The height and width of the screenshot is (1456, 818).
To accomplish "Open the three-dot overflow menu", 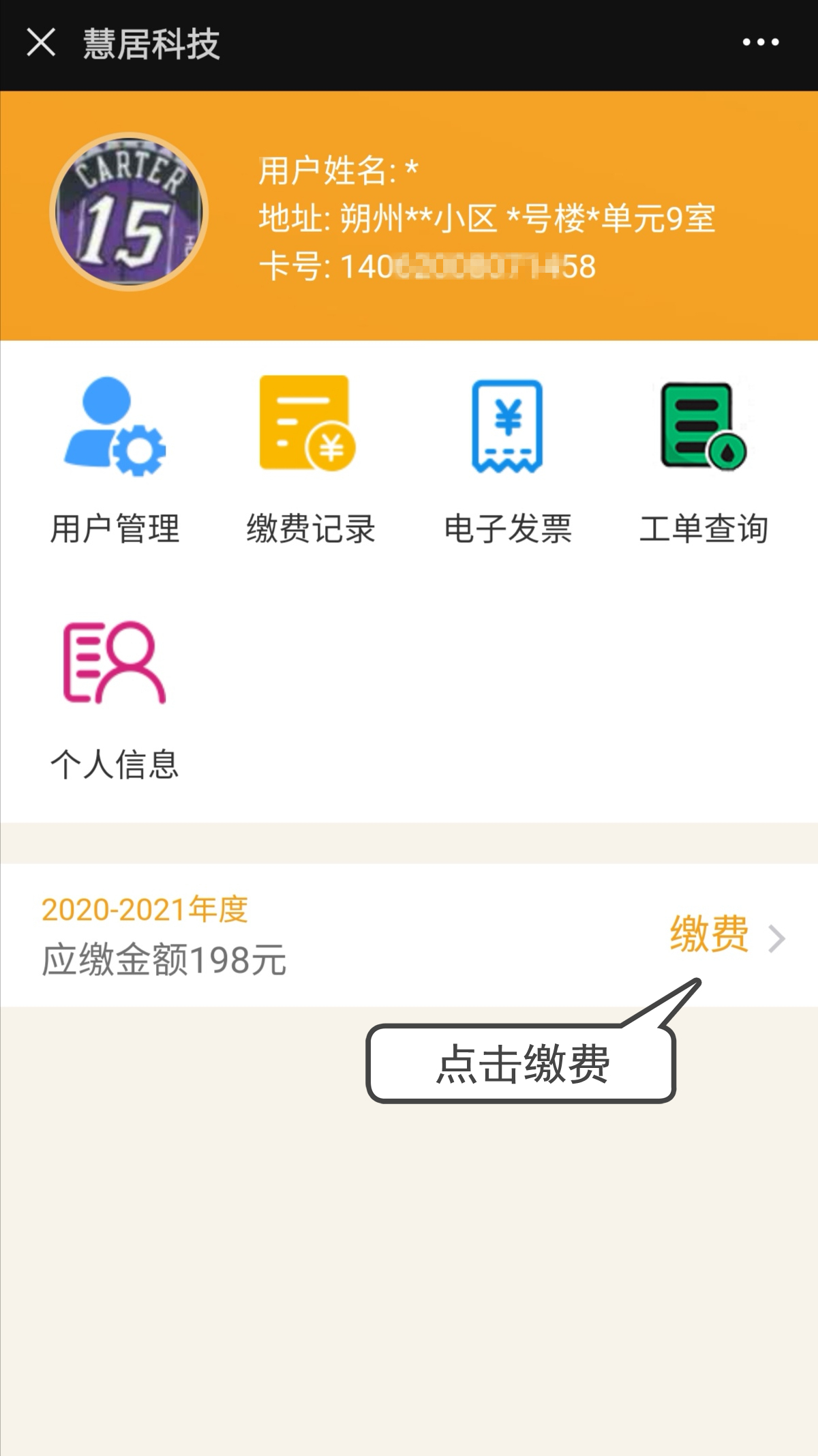I will click(760, 43).
